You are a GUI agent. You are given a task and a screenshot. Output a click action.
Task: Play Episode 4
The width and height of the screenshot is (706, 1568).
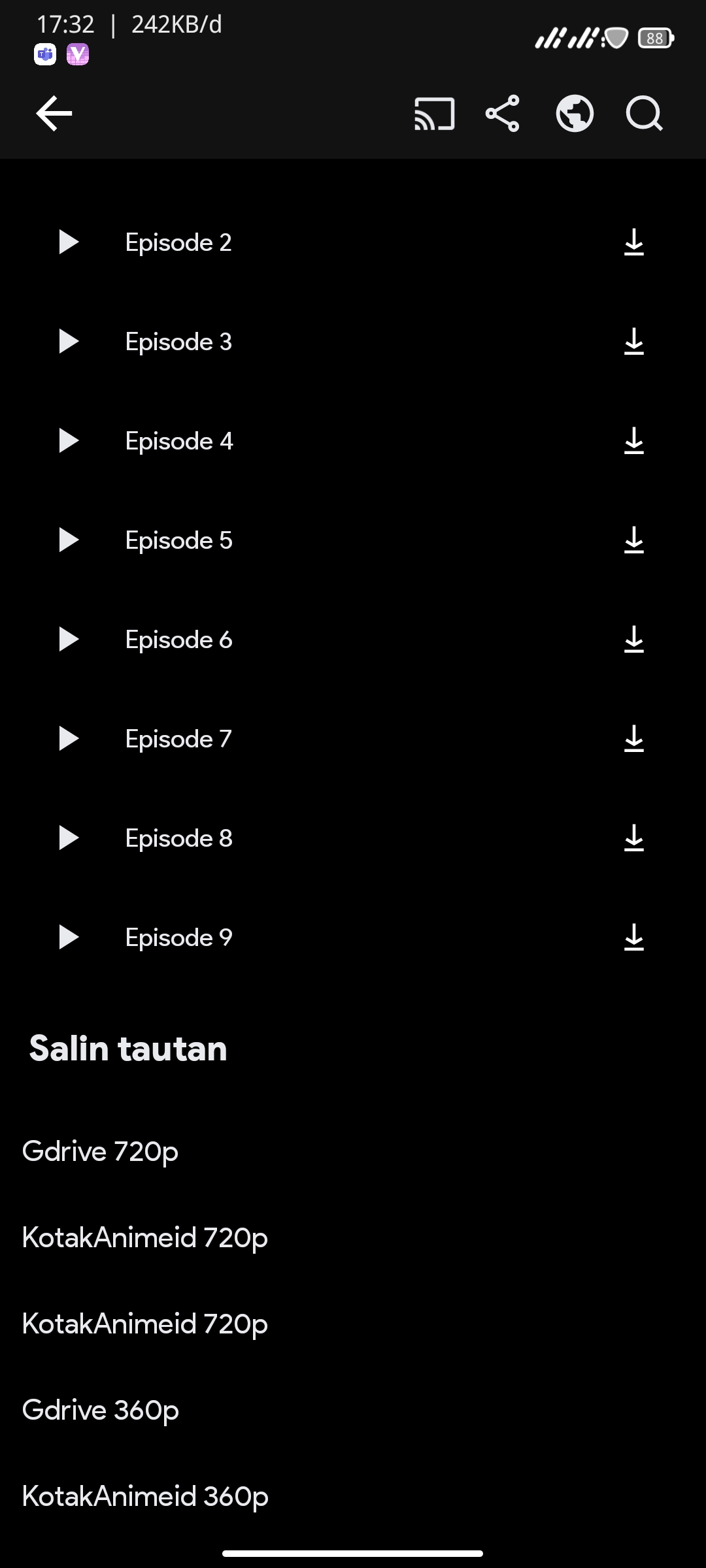pyautogui.click(x=69, y=441)
